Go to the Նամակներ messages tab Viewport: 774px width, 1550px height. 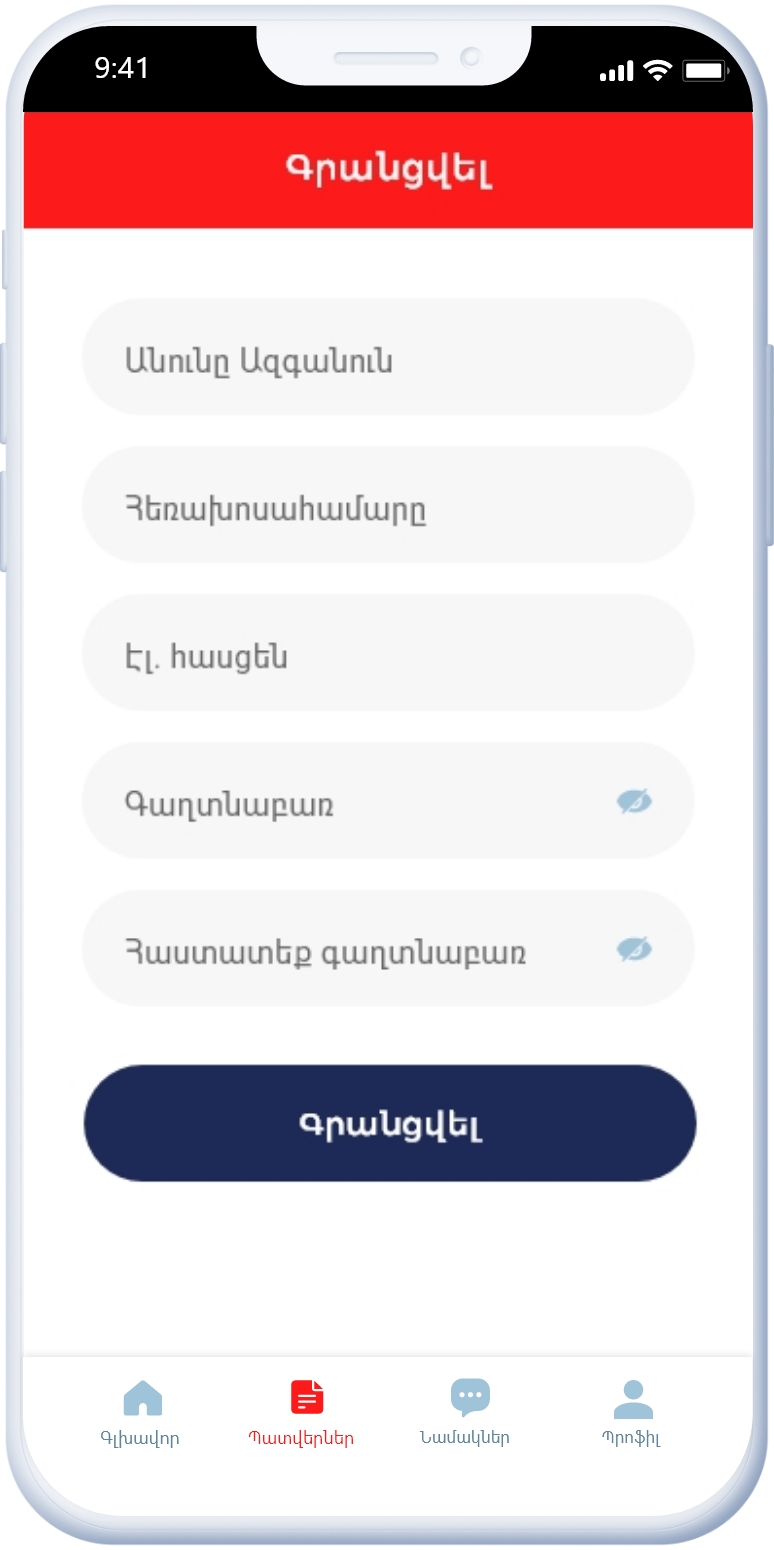pyautogui.click(x=467, y=1410)
